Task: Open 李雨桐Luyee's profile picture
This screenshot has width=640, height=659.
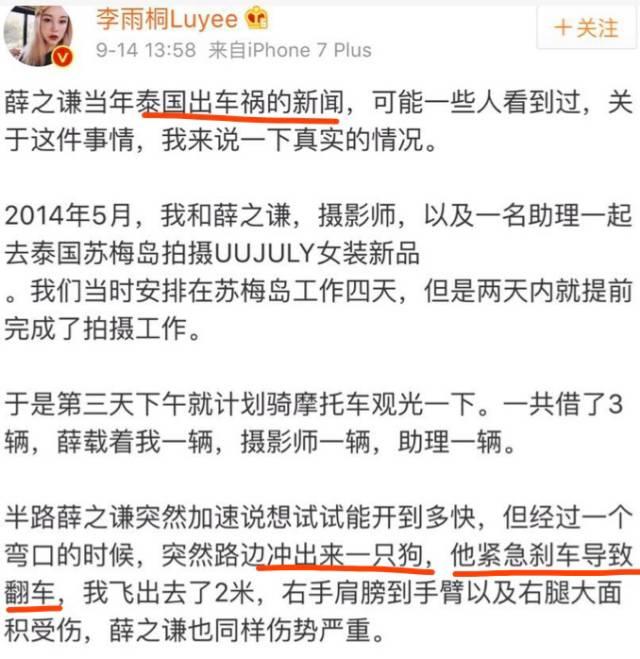Action: 37,35
